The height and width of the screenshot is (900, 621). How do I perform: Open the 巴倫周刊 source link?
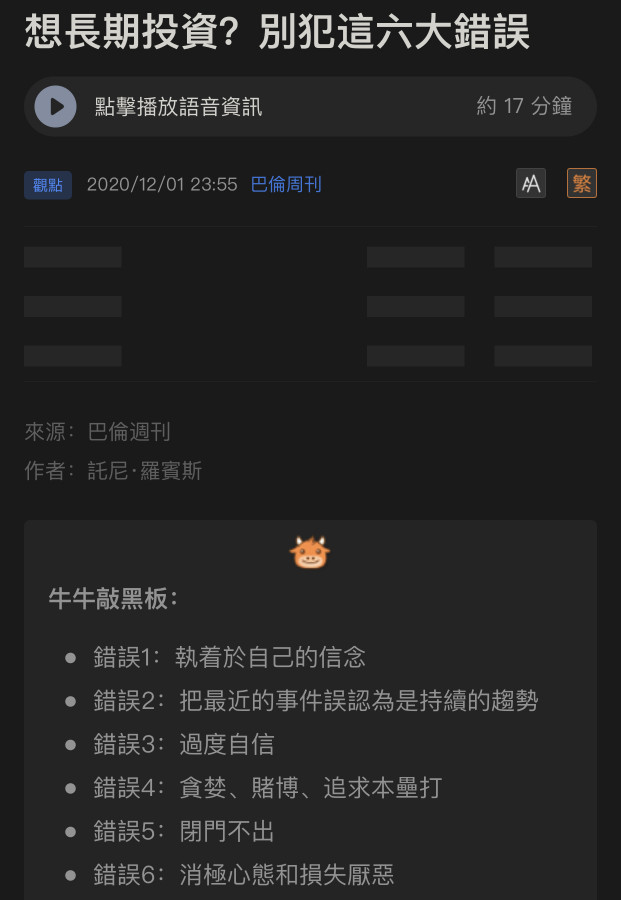coord(286,184)
